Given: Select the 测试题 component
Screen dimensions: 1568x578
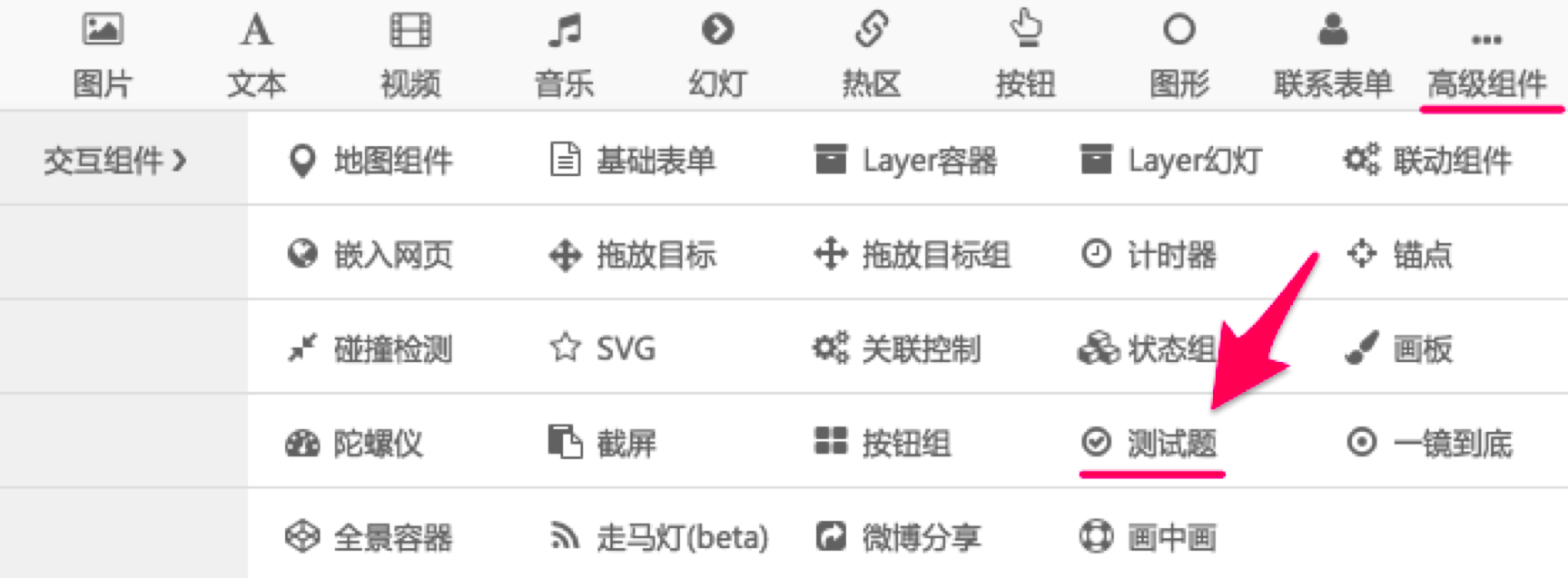Looking at the screenshot, I should tap(1150, 444).
